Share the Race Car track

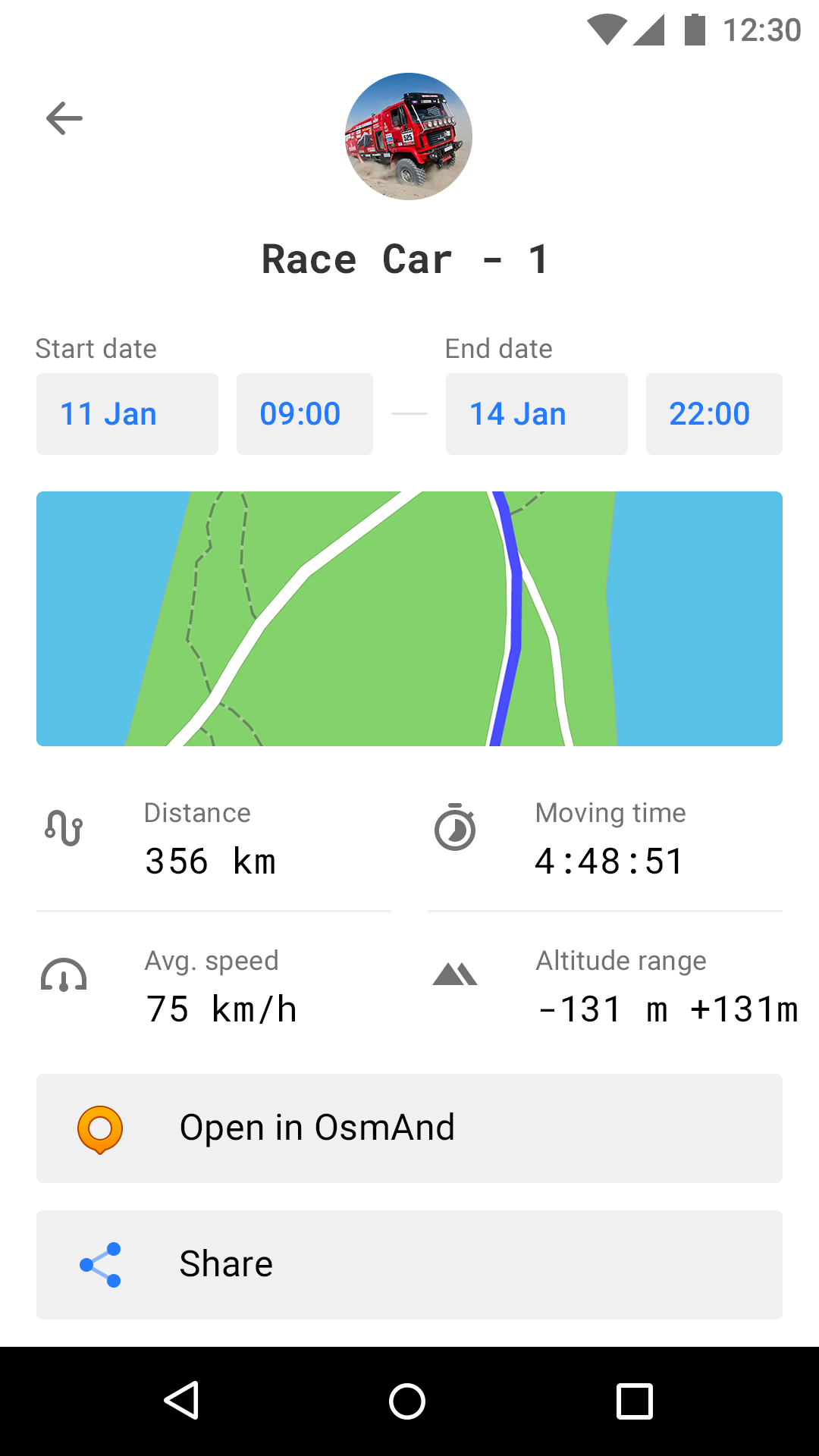409,1264
